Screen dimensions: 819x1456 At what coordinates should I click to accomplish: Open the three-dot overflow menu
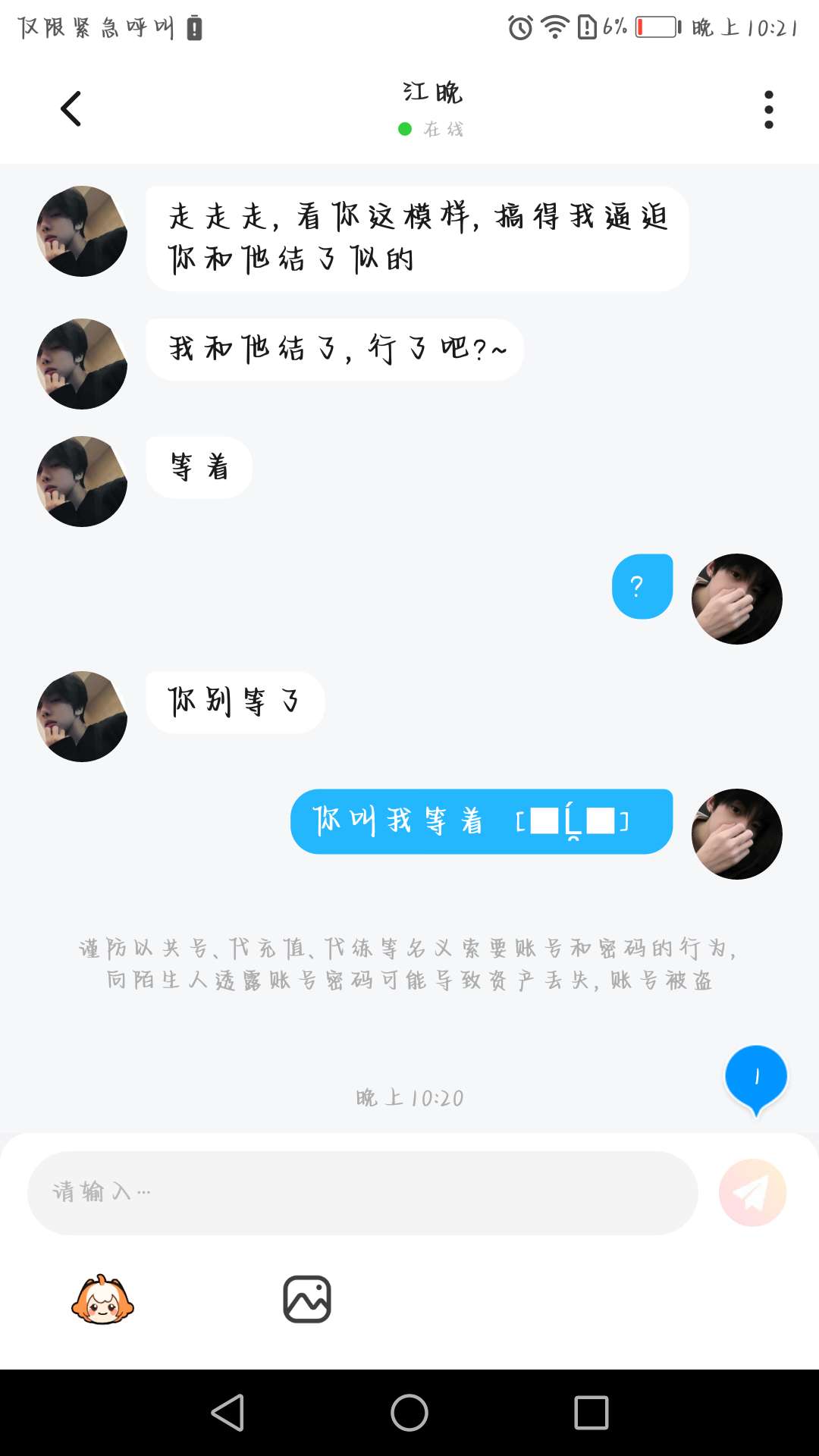click(768, 110)
